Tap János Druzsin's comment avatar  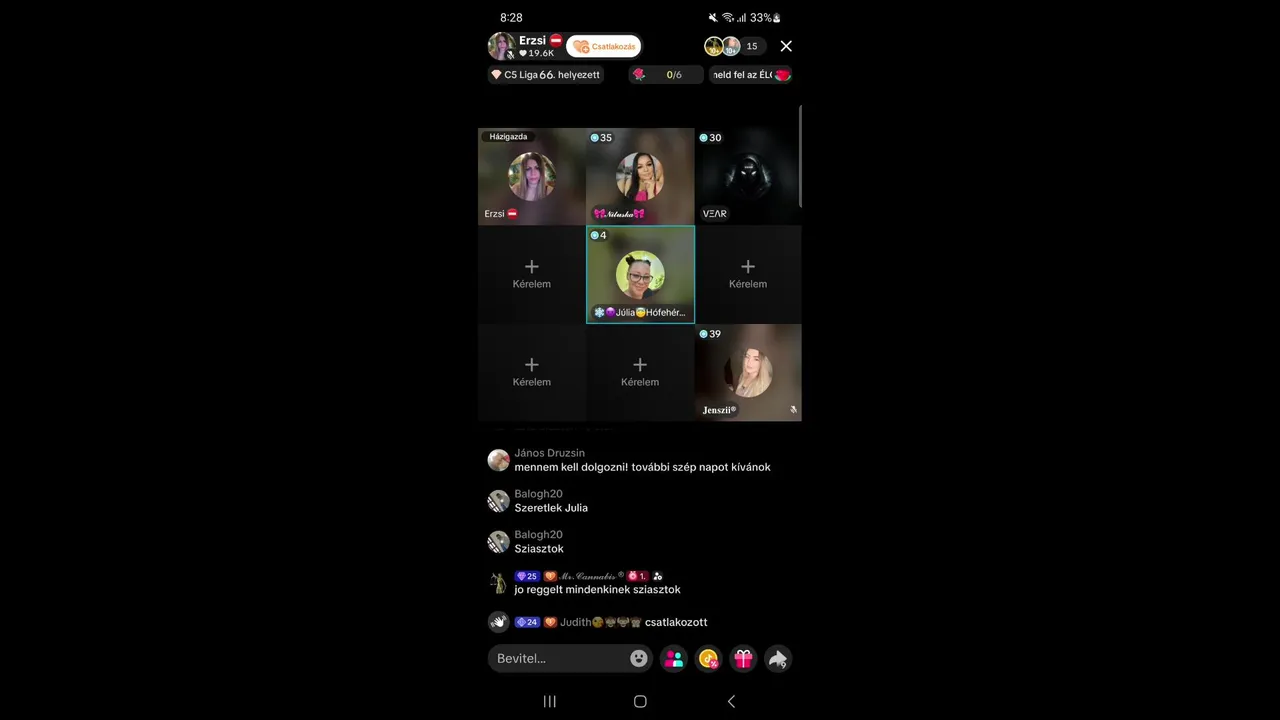[498, 460]
